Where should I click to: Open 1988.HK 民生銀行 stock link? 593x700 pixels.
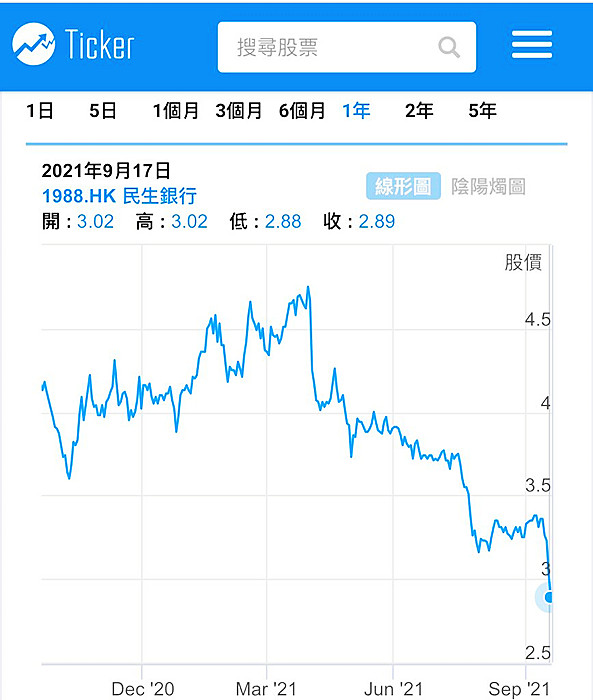click(x=119, y=196)
